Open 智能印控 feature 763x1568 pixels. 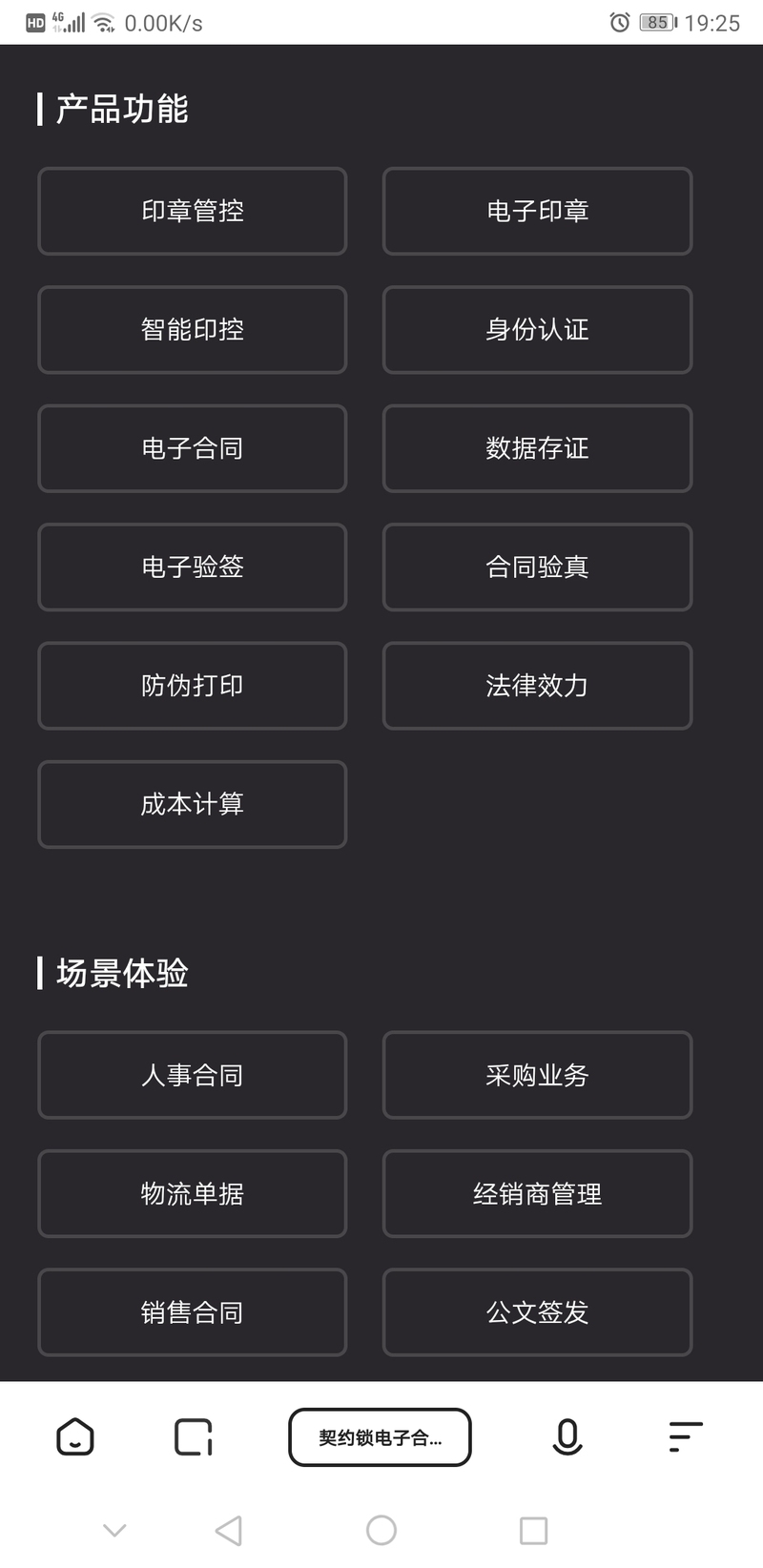pos(192,330)
